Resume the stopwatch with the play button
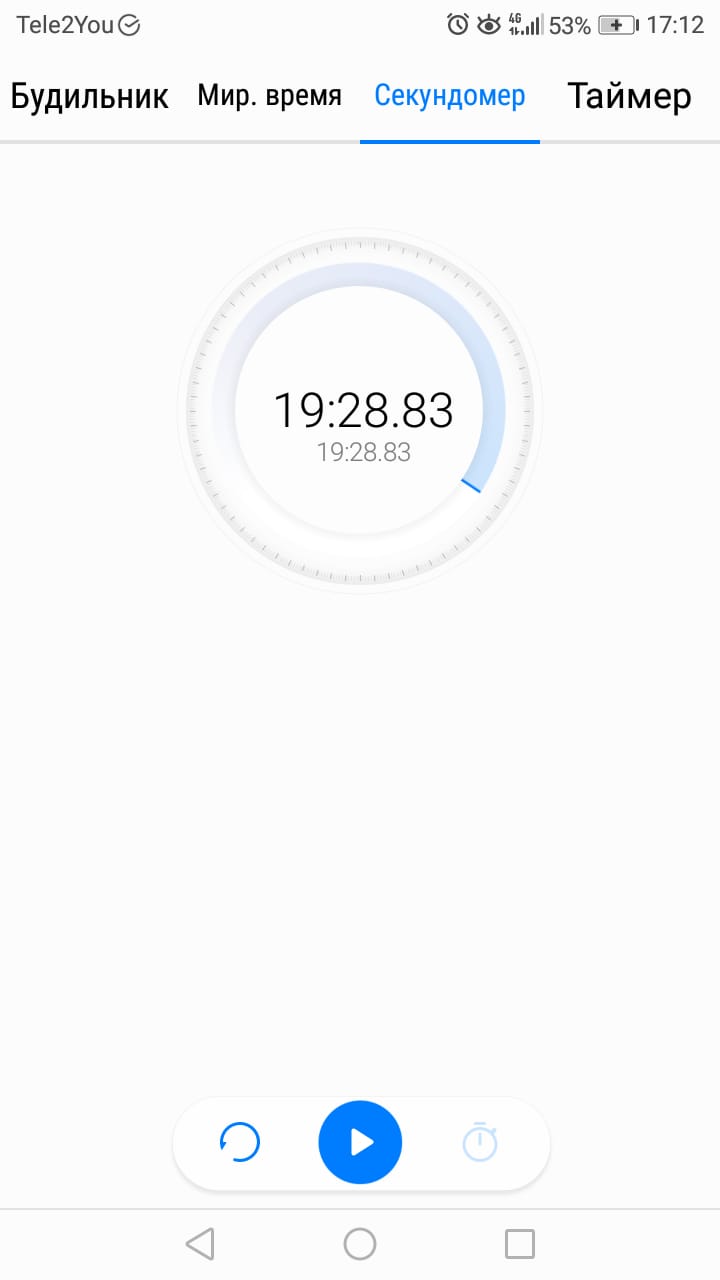 point(360,1142)
